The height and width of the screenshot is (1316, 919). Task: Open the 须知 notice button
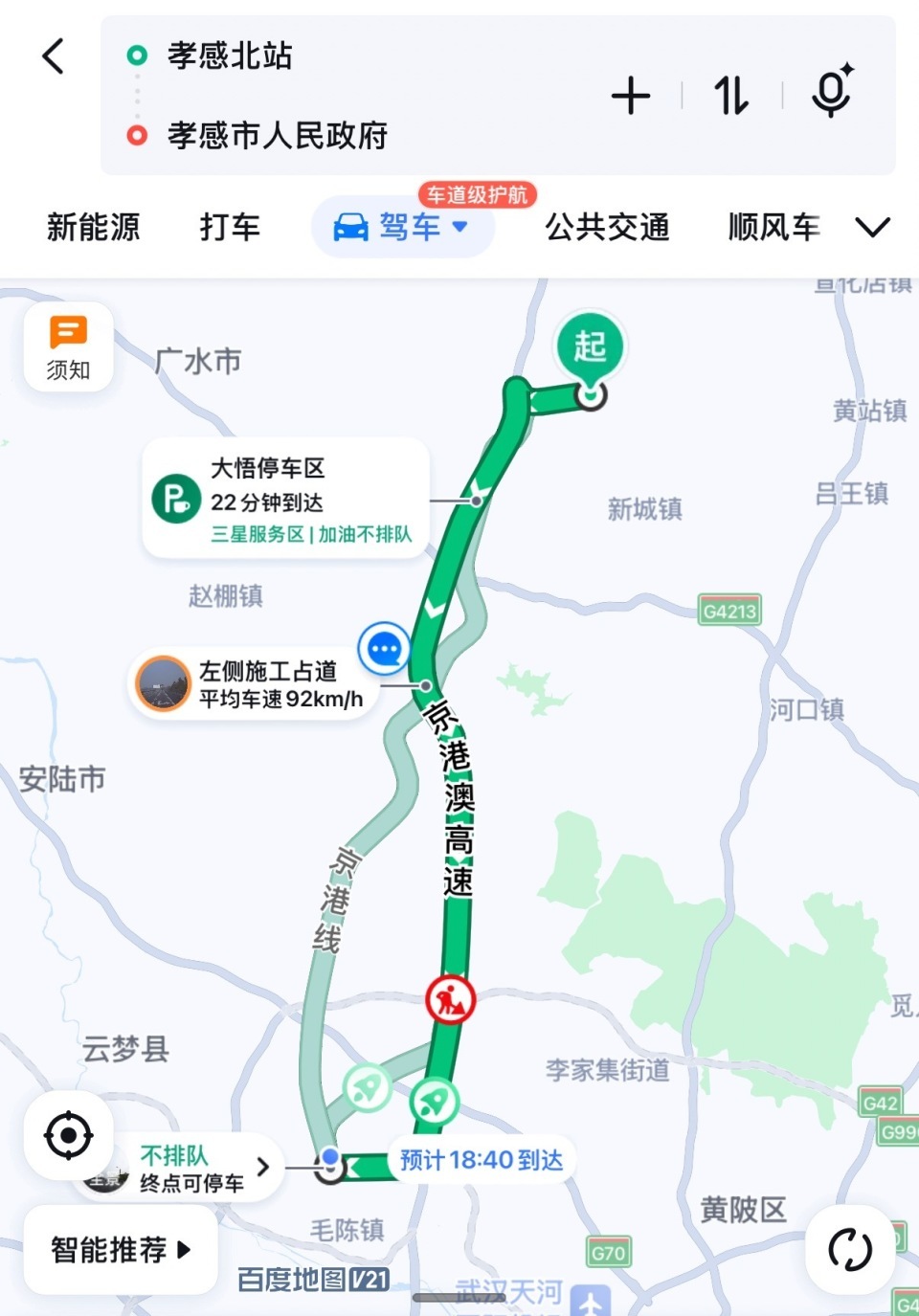click(x=69, y=348)
